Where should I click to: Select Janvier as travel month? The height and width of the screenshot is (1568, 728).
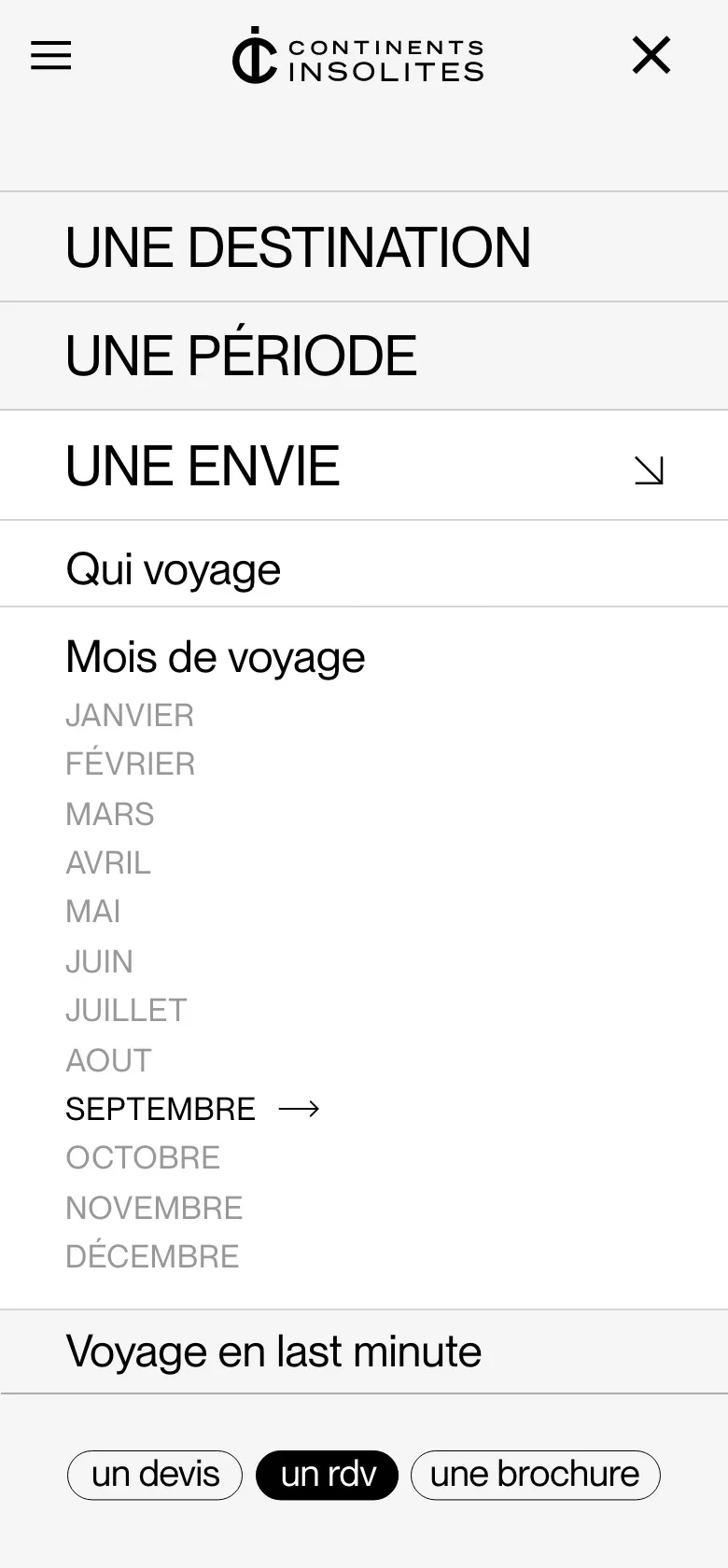point(130,716)
